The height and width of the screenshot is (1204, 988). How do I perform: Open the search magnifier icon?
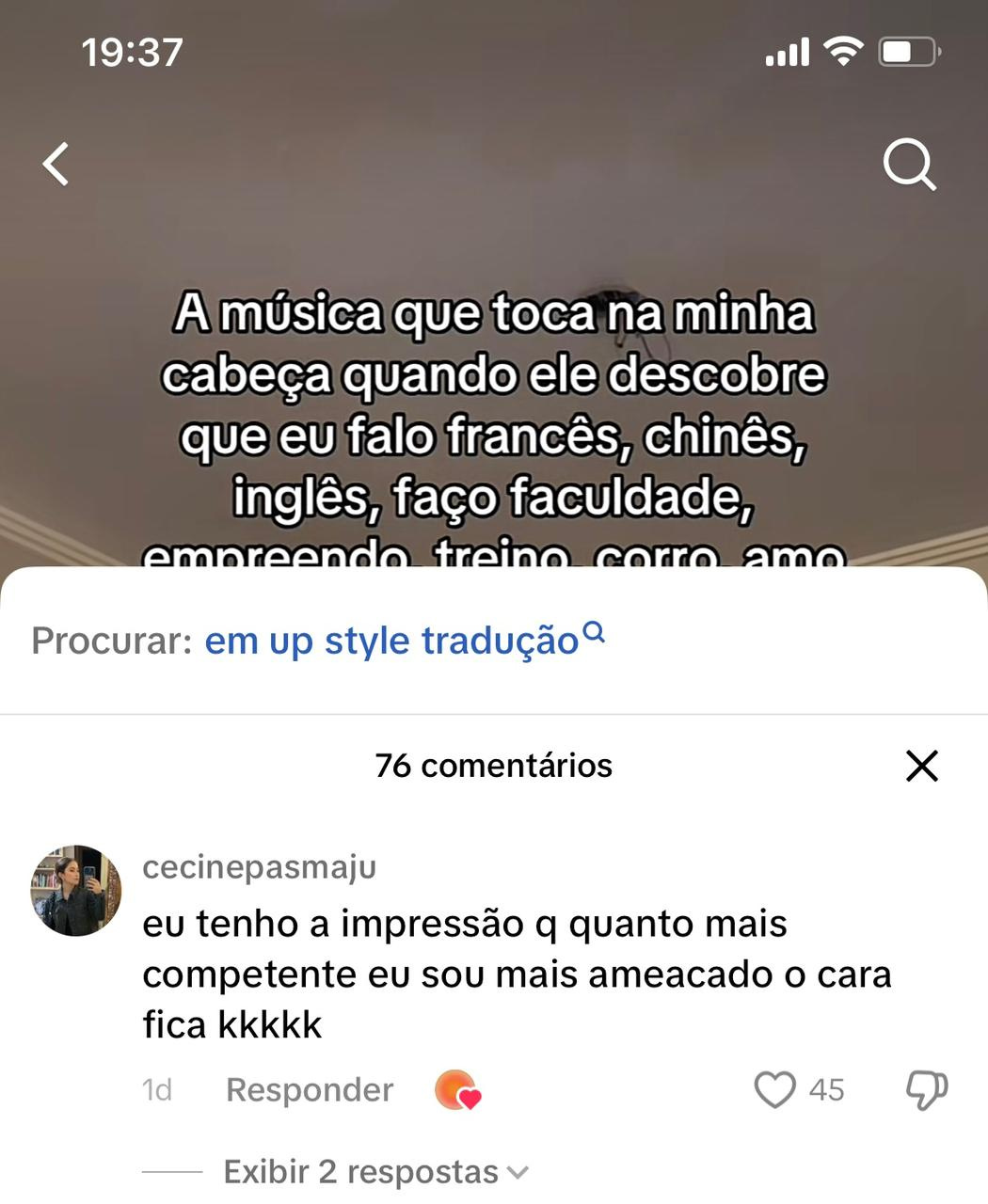(x=909, y=165)
